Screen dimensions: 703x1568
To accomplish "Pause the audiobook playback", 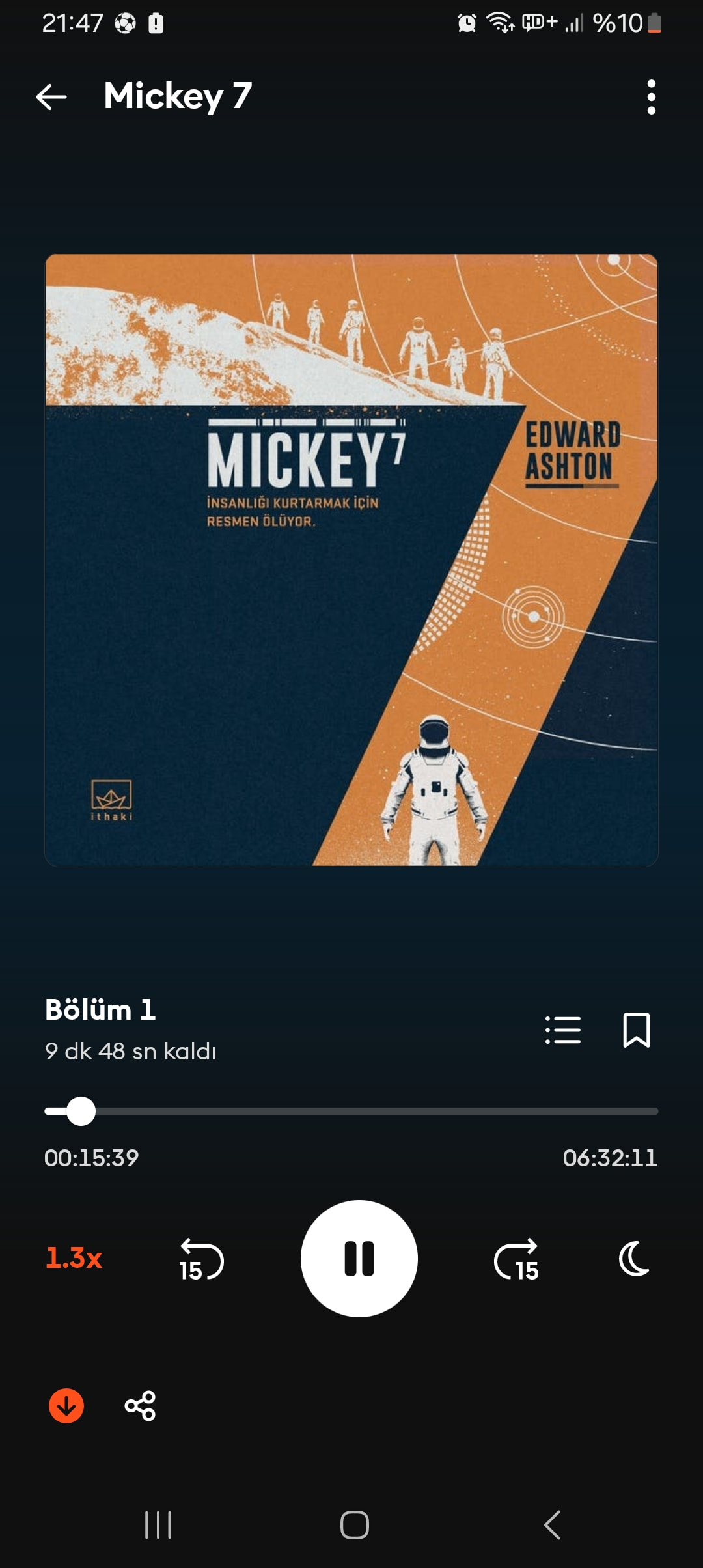I will (x=359, y=1259).
